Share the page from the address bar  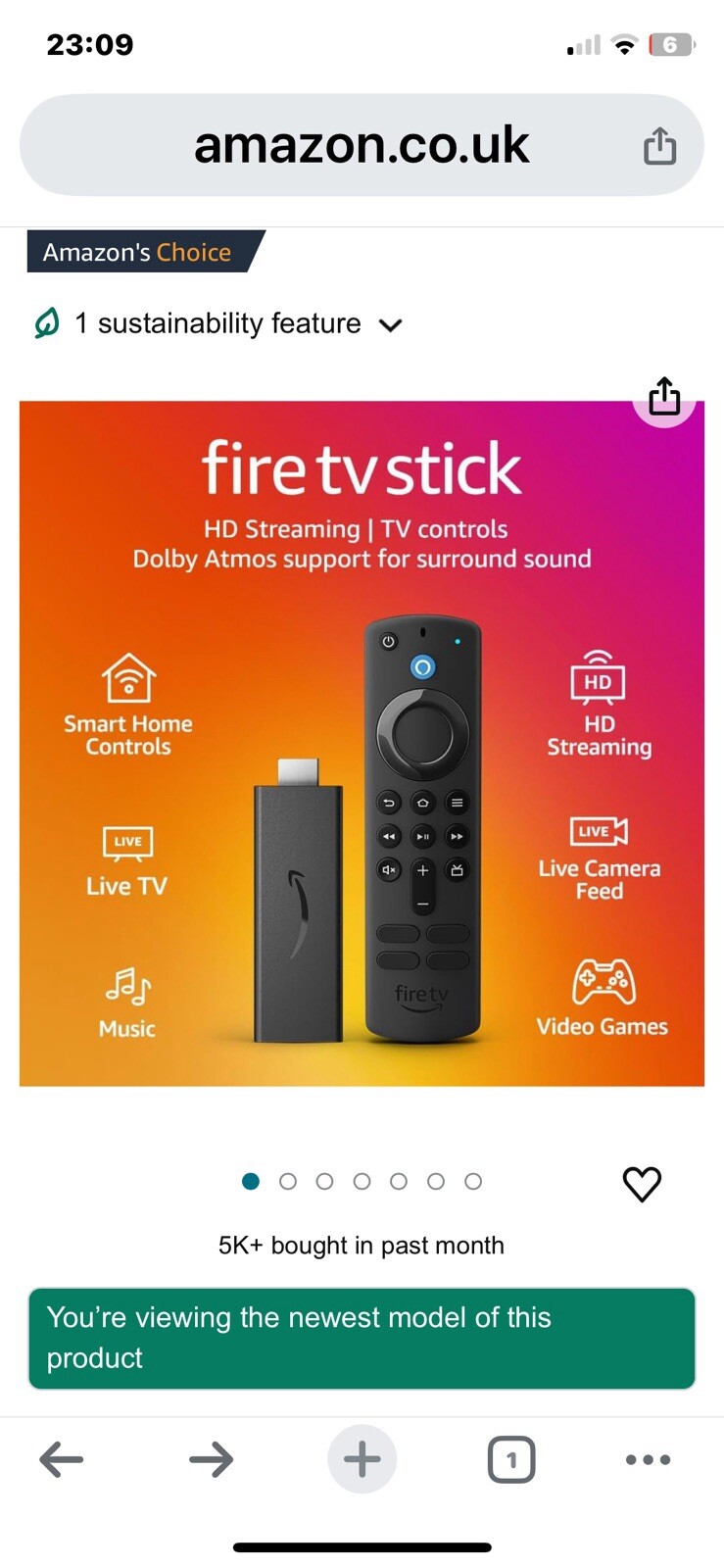point(659,146)
